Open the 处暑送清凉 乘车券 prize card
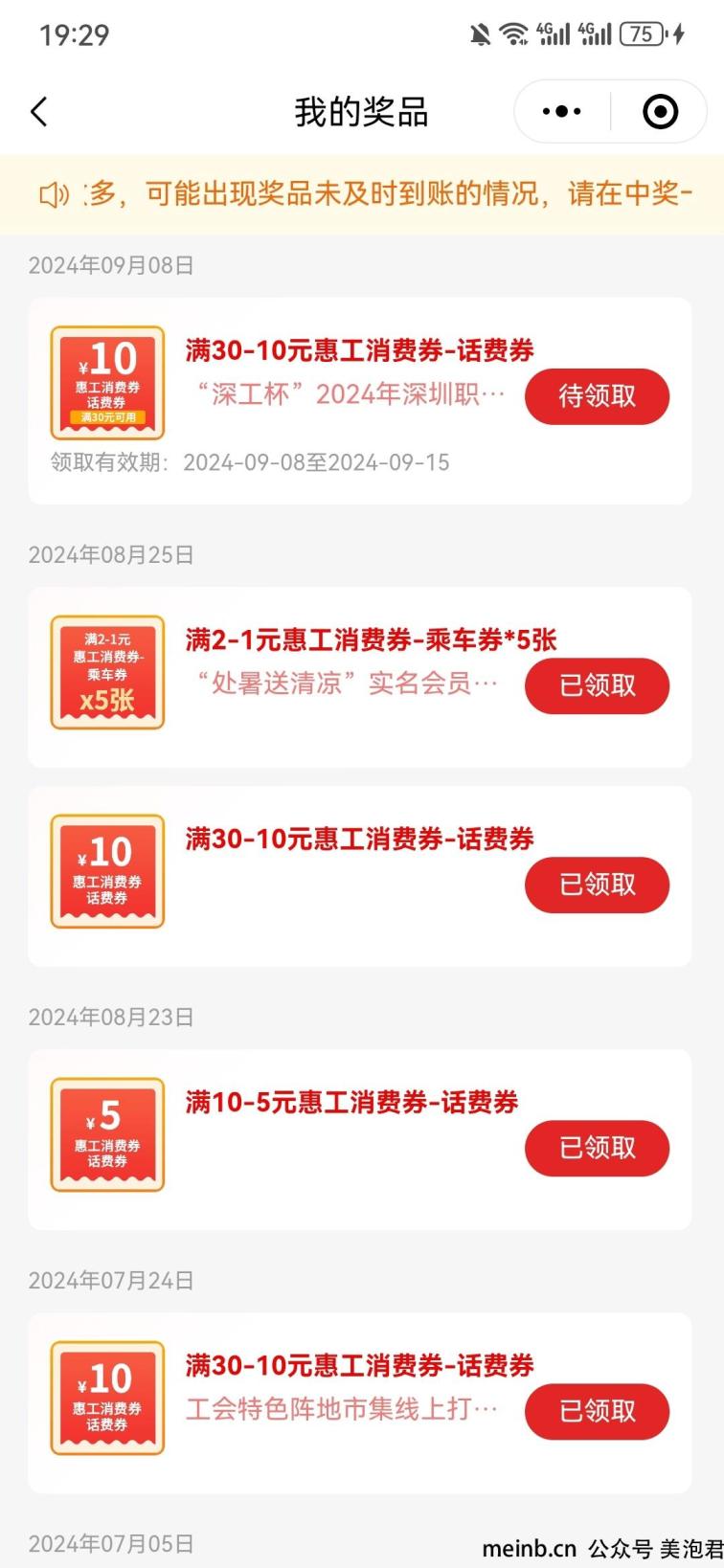The image size is (724, 1568). pyautogui.click(x=360, y=677)
